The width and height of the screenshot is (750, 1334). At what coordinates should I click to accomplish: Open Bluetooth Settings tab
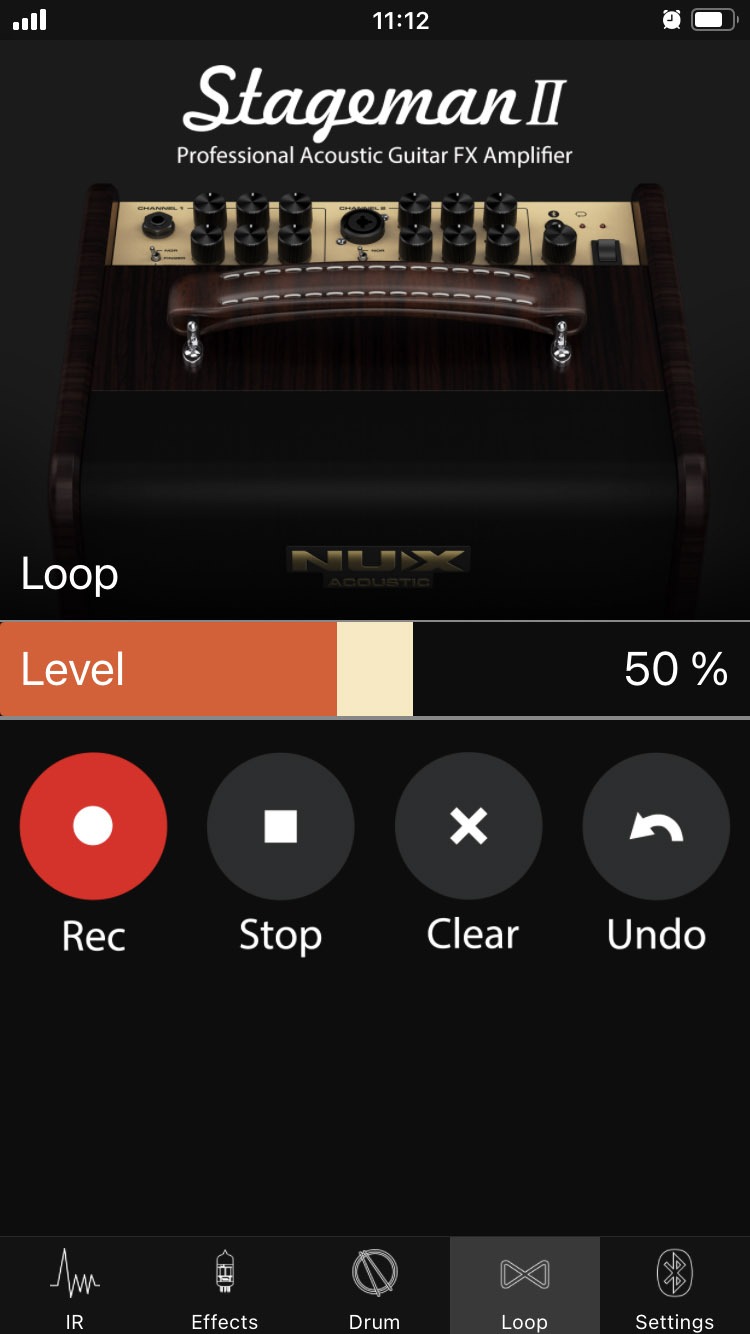coord(675,1286)
